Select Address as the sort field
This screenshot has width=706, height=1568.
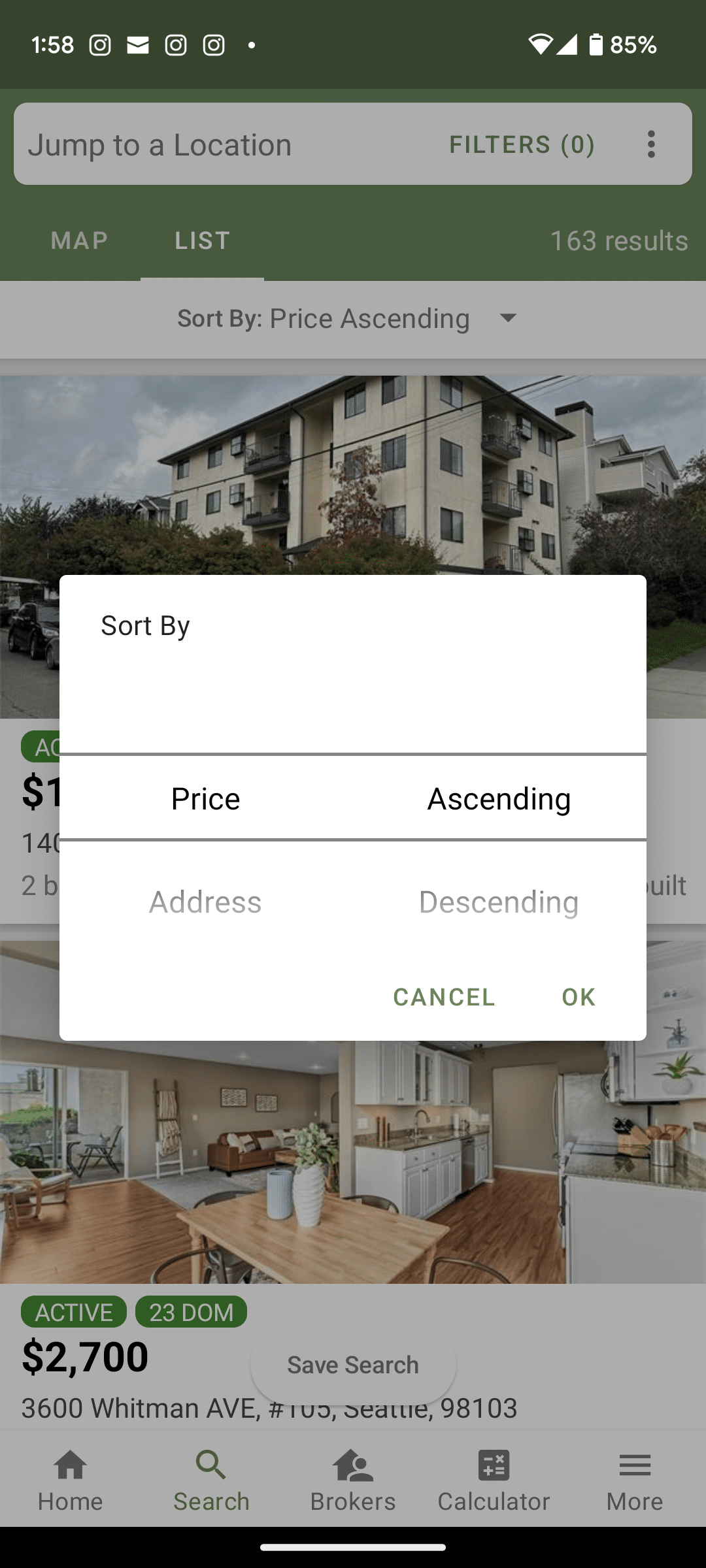(x=205, y=902)
